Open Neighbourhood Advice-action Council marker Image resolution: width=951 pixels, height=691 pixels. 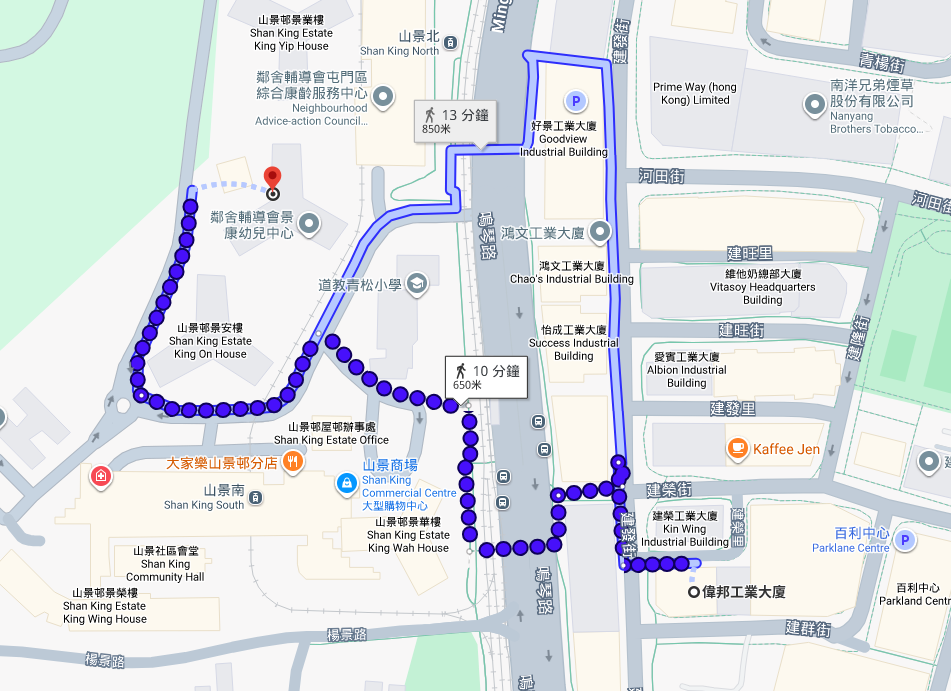(x=385, y=94)
